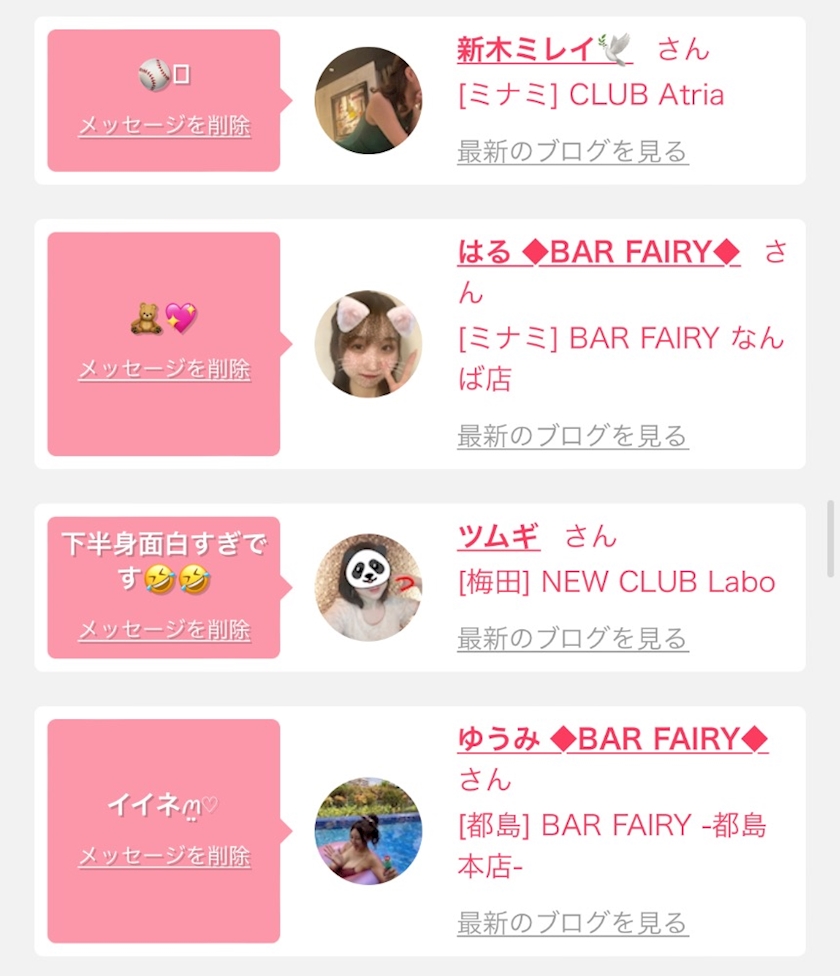View ツムギ's latest blog
Screen dimensions: 840x976
click(x=572, y=638)
